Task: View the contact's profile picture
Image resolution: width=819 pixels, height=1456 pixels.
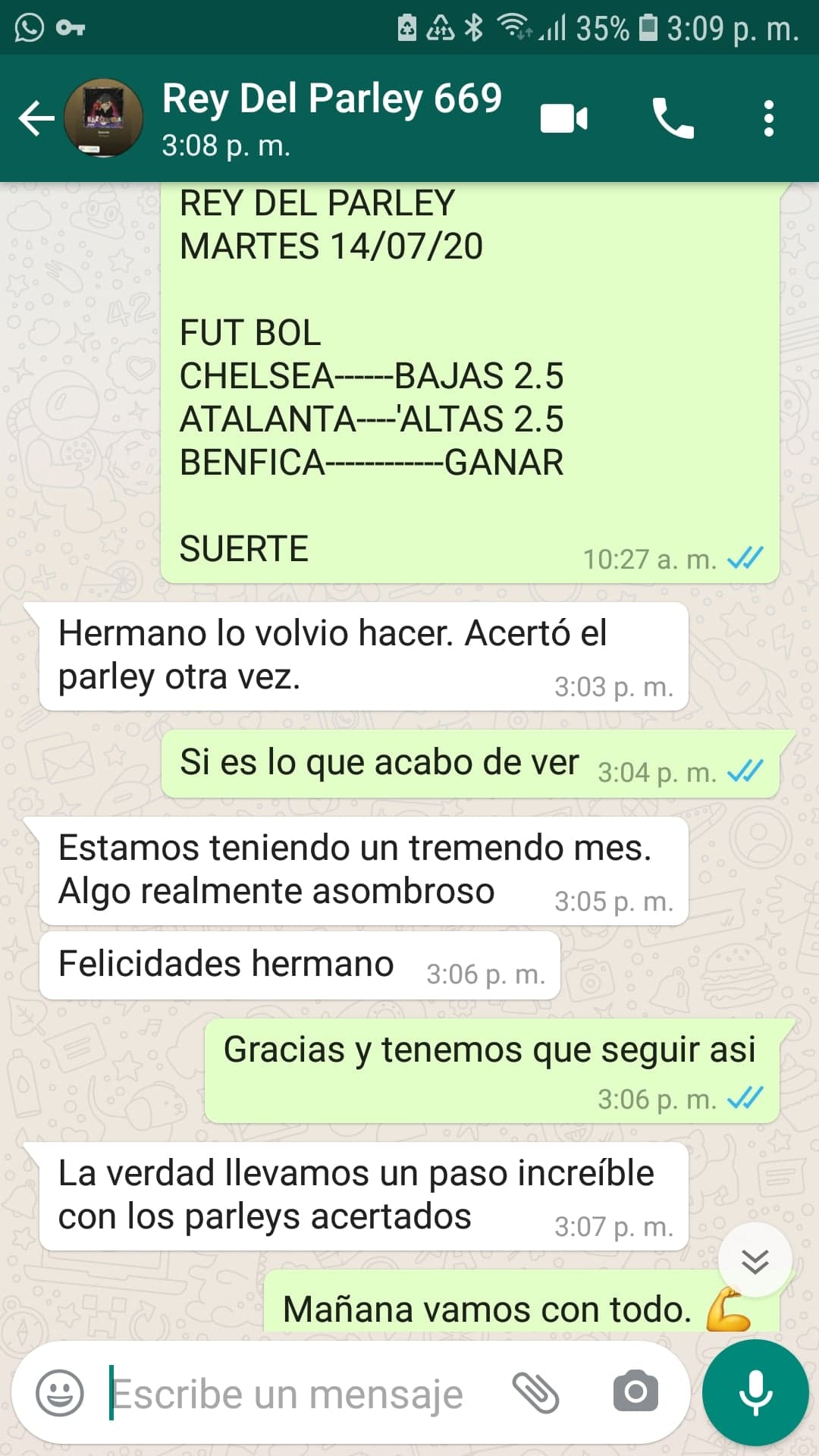Action: click(104, 119)
